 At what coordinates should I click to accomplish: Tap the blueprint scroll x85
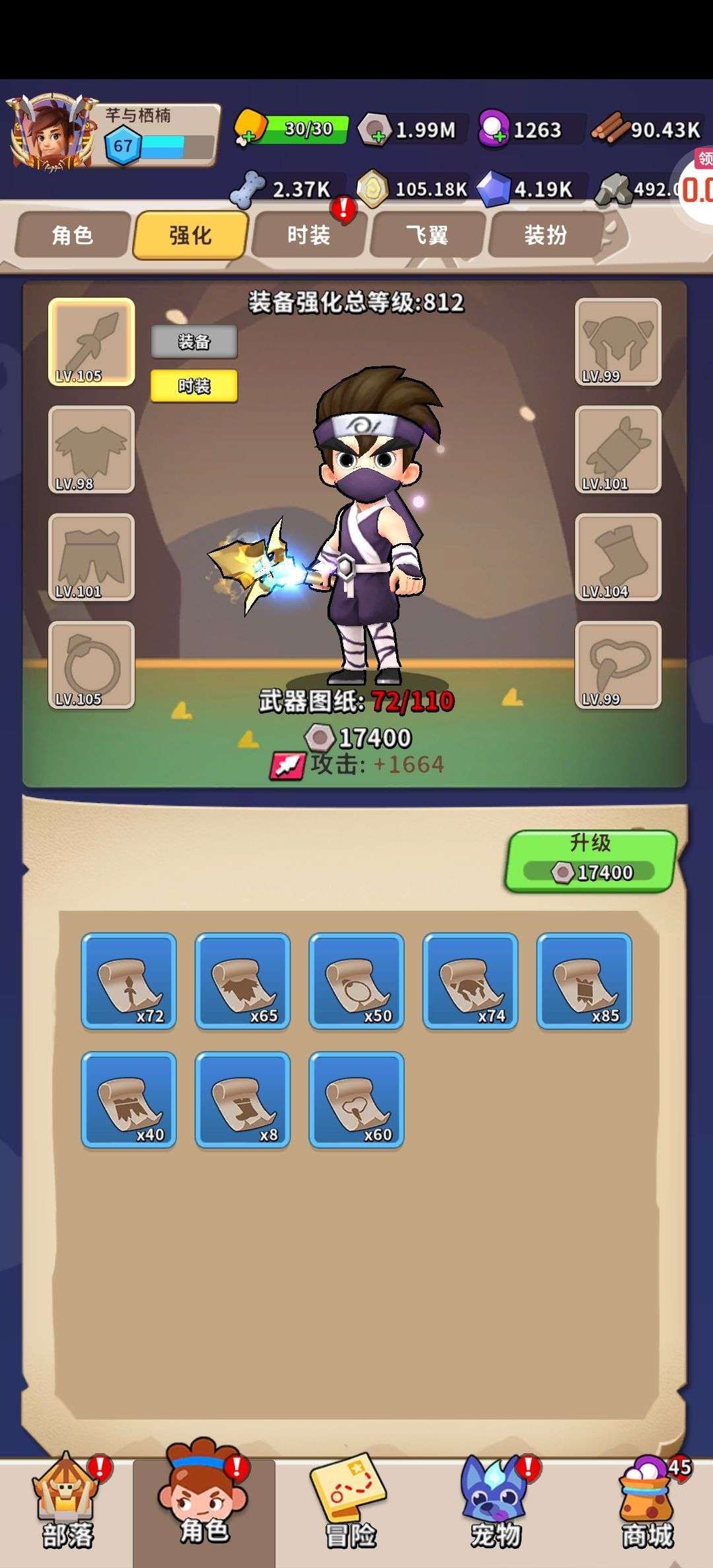tap(584, 981)
